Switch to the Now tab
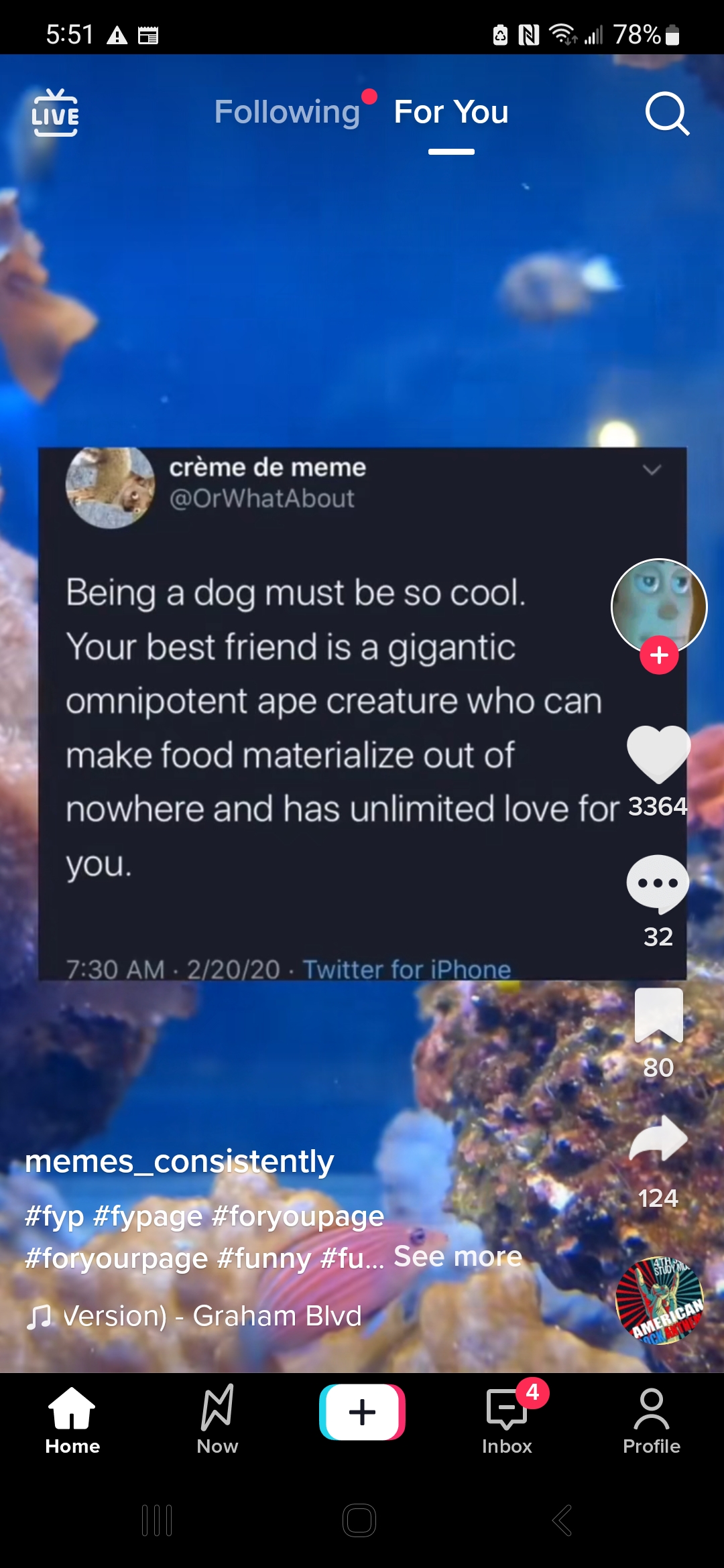Image resolution: width=724 pixels, height=1568 pixels. pos(217,1421)
